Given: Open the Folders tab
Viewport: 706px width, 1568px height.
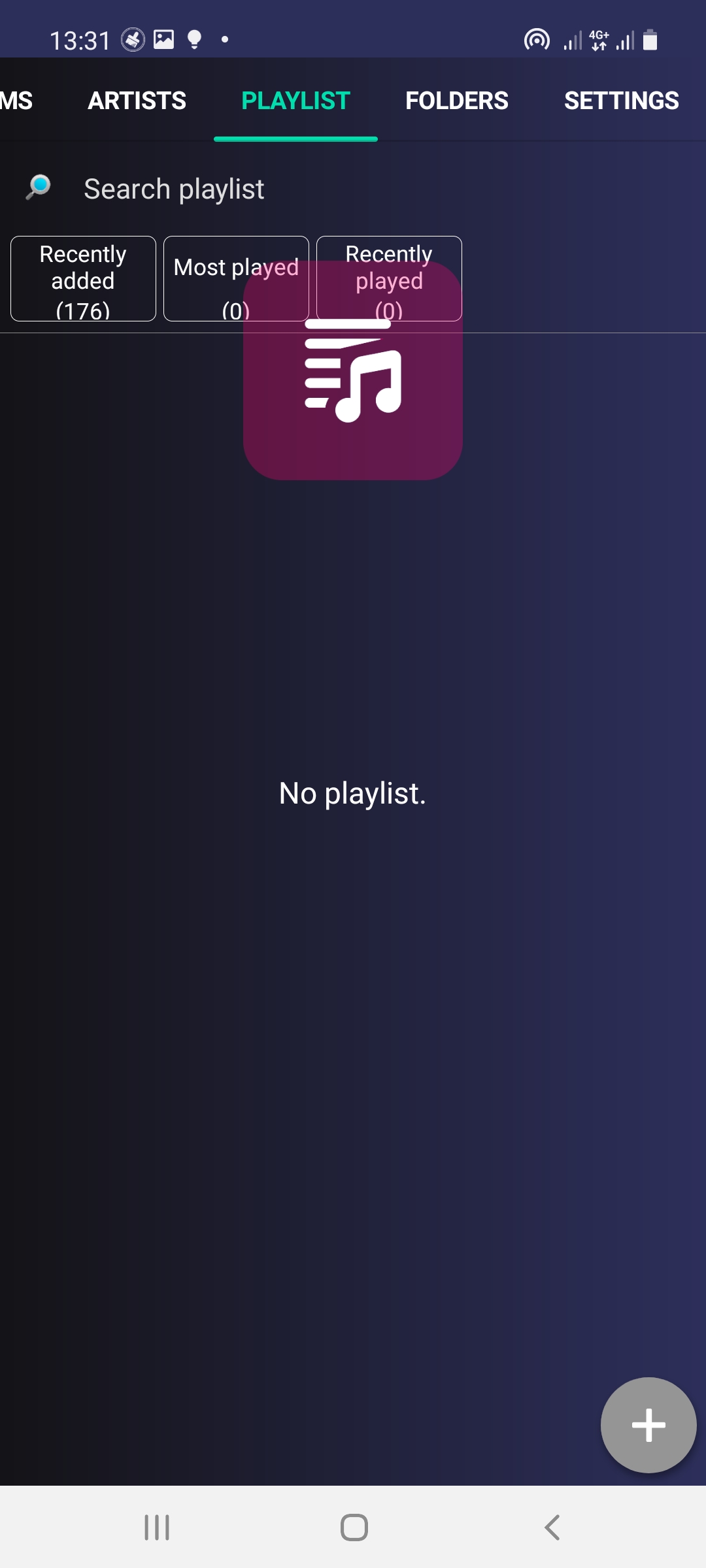Looking at the screenshot, I should coord(456,101).
